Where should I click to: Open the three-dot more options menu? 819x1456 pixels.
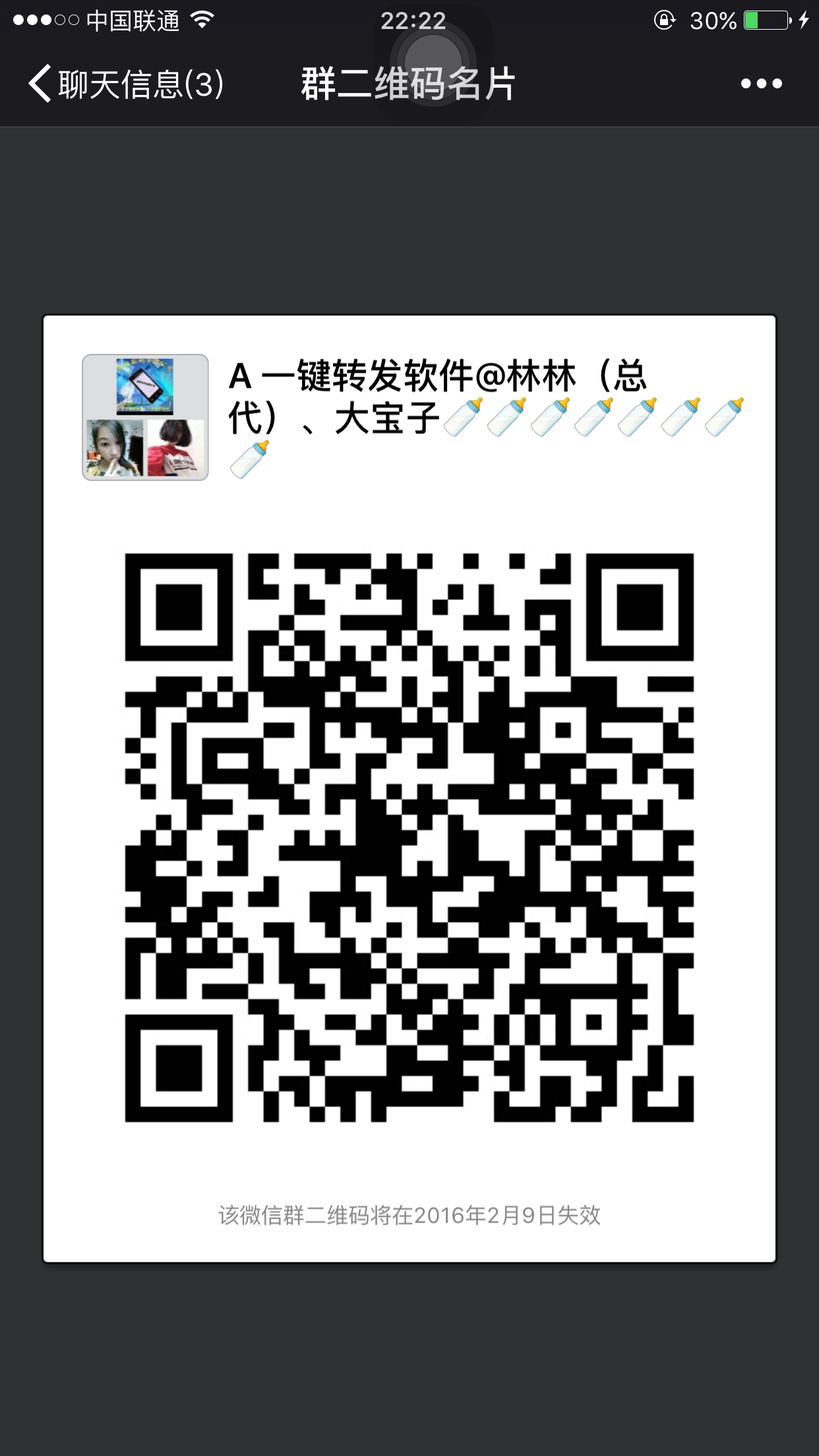point(761,84)
